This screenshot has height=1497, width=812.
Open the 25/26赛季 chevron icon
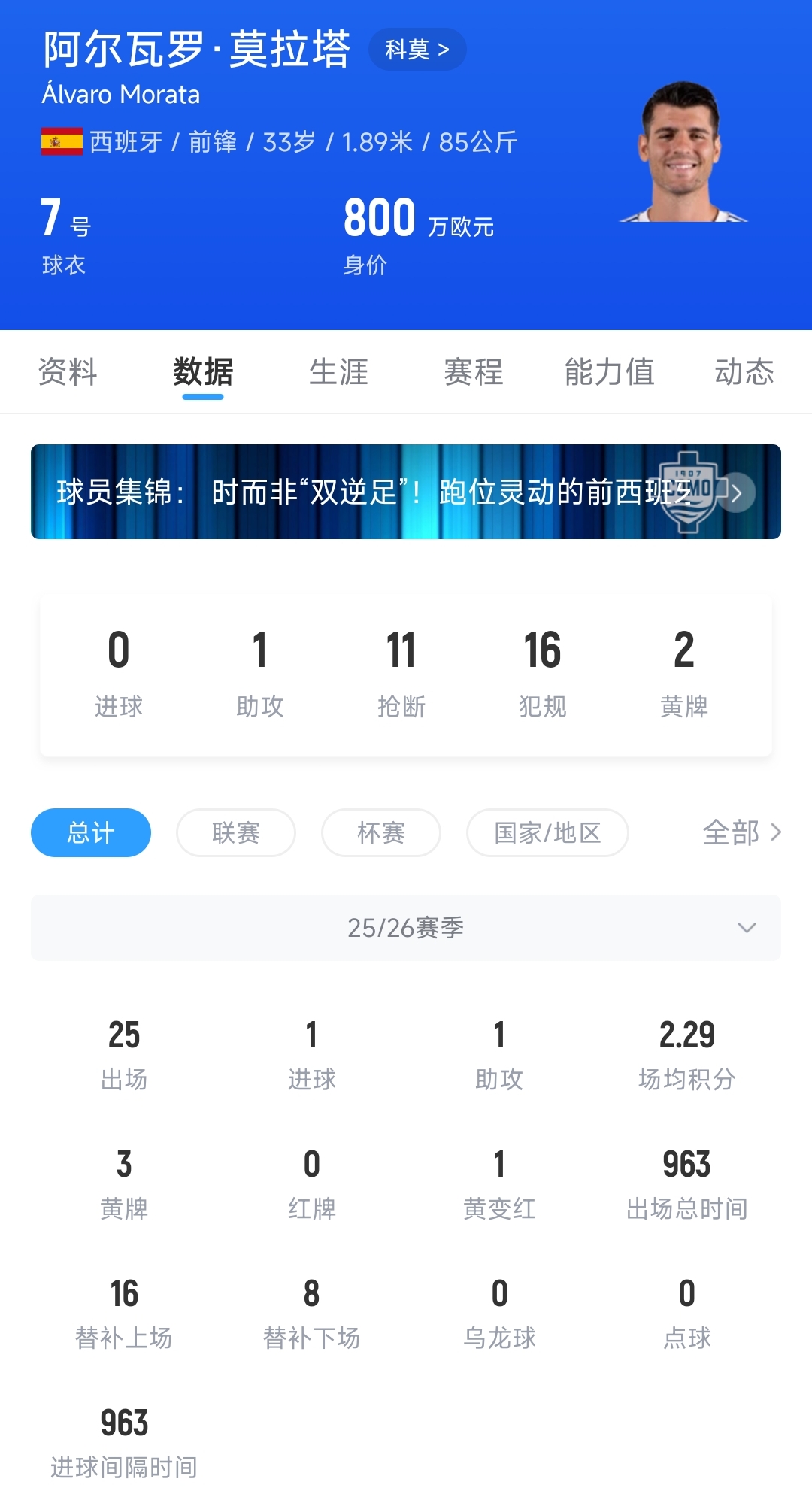click(x=747, y=929)
